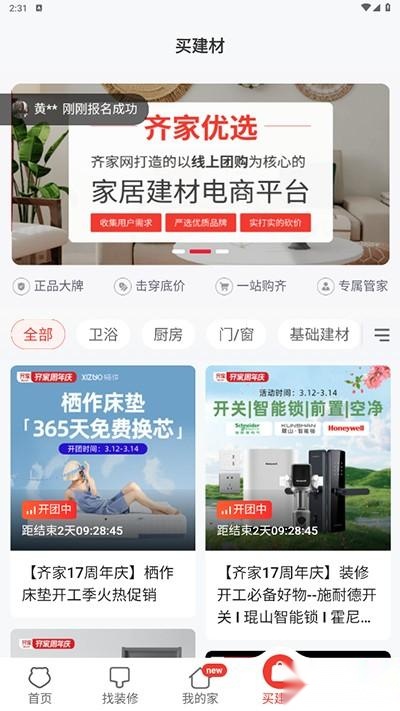
Task: Switch to the 找装修 tab
Action: [x=120, y=685]
